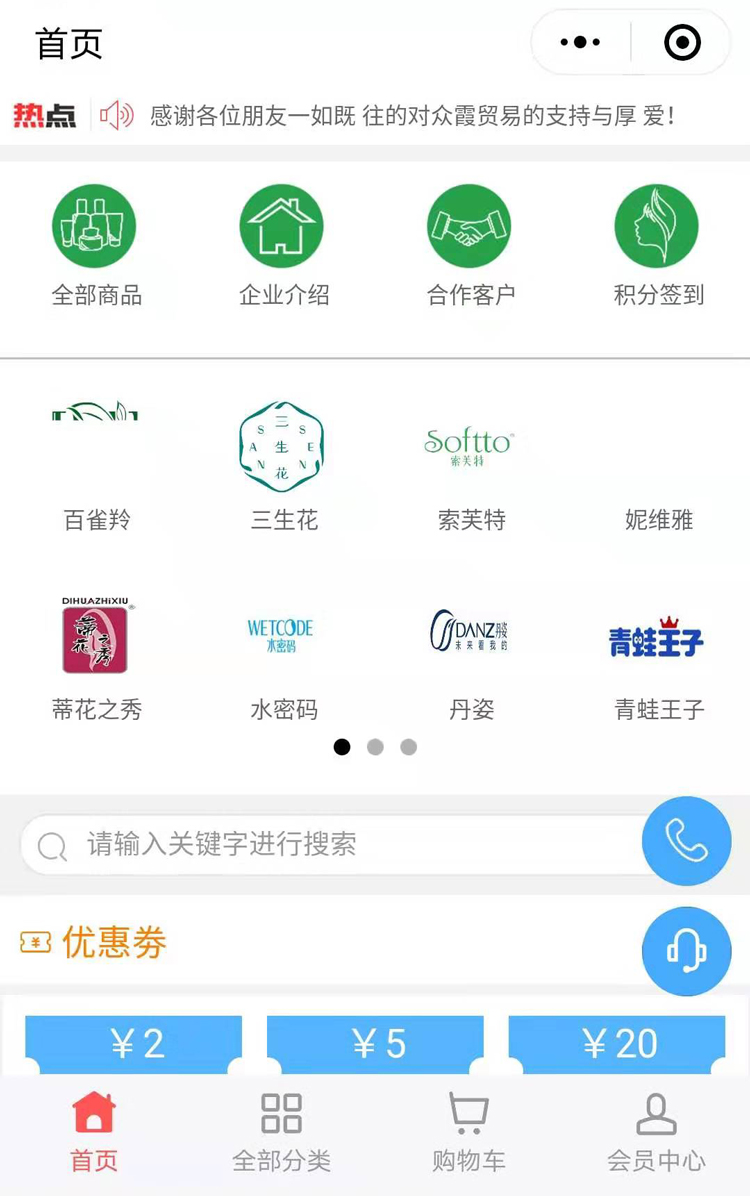Open the 蒂花之秀 brand page
The height and width of the screenshot is (1196, 750).
pos(96,656)
